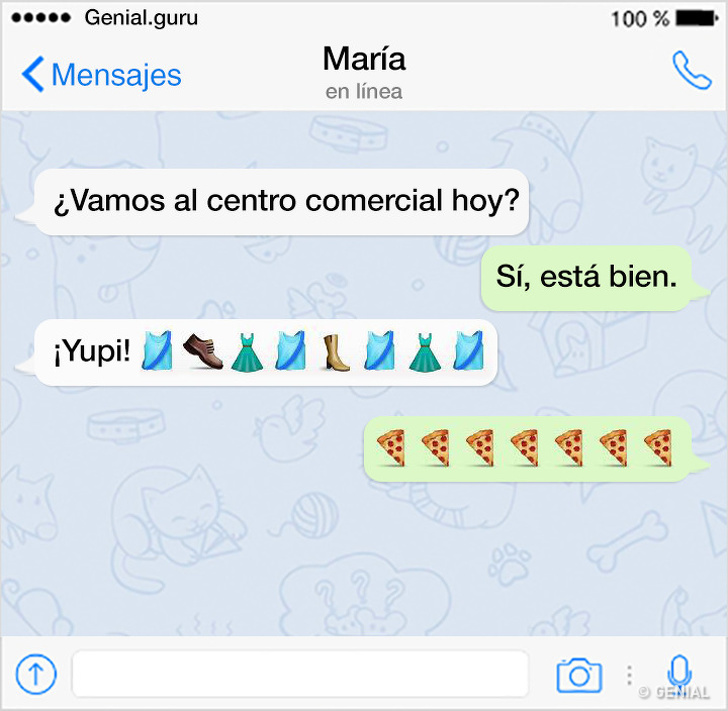Image resolution: width=728 pixels, height=711 pixels.
Task: Tap the attachment upload arrow icon
Action: [x=36, y=674]
